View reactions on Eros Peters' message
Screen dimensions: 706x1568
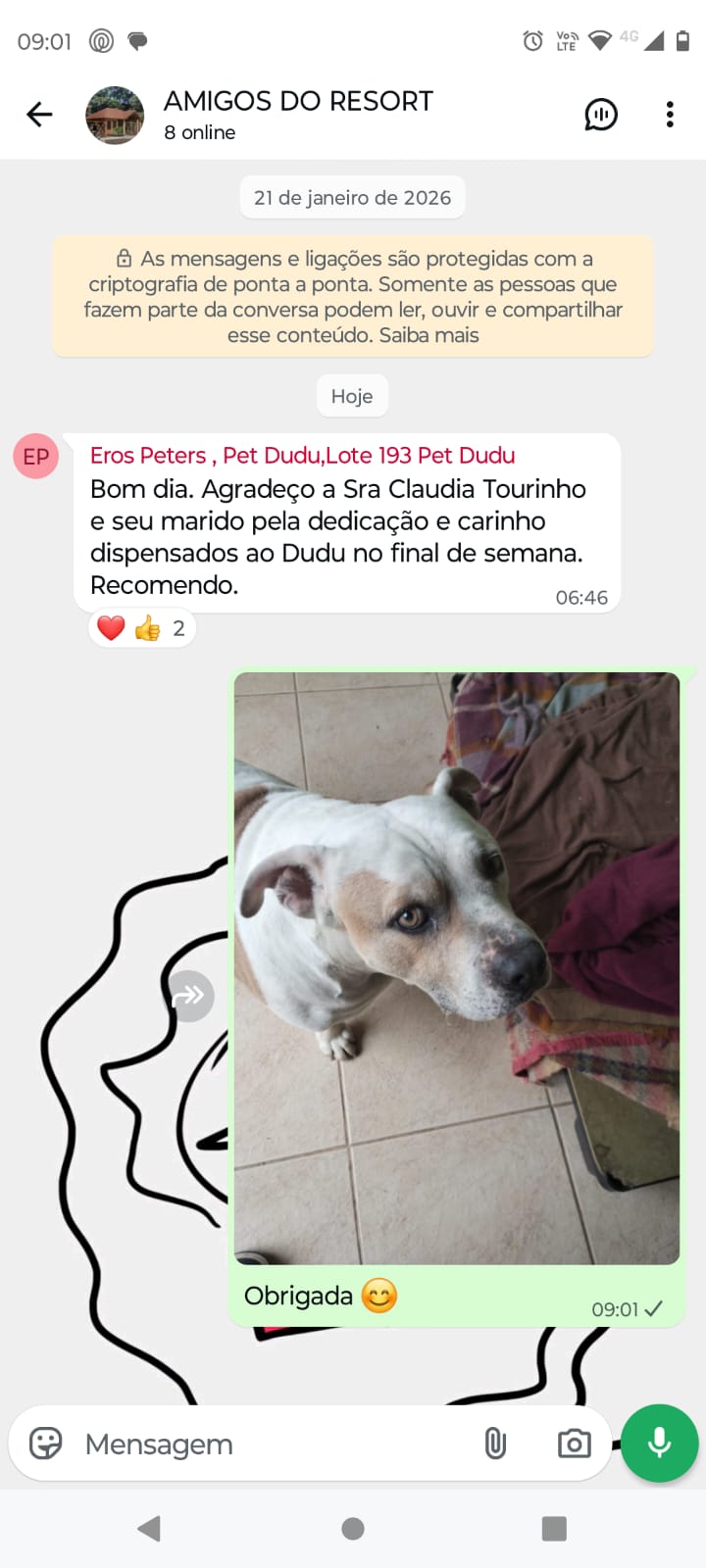coord(142,628)
